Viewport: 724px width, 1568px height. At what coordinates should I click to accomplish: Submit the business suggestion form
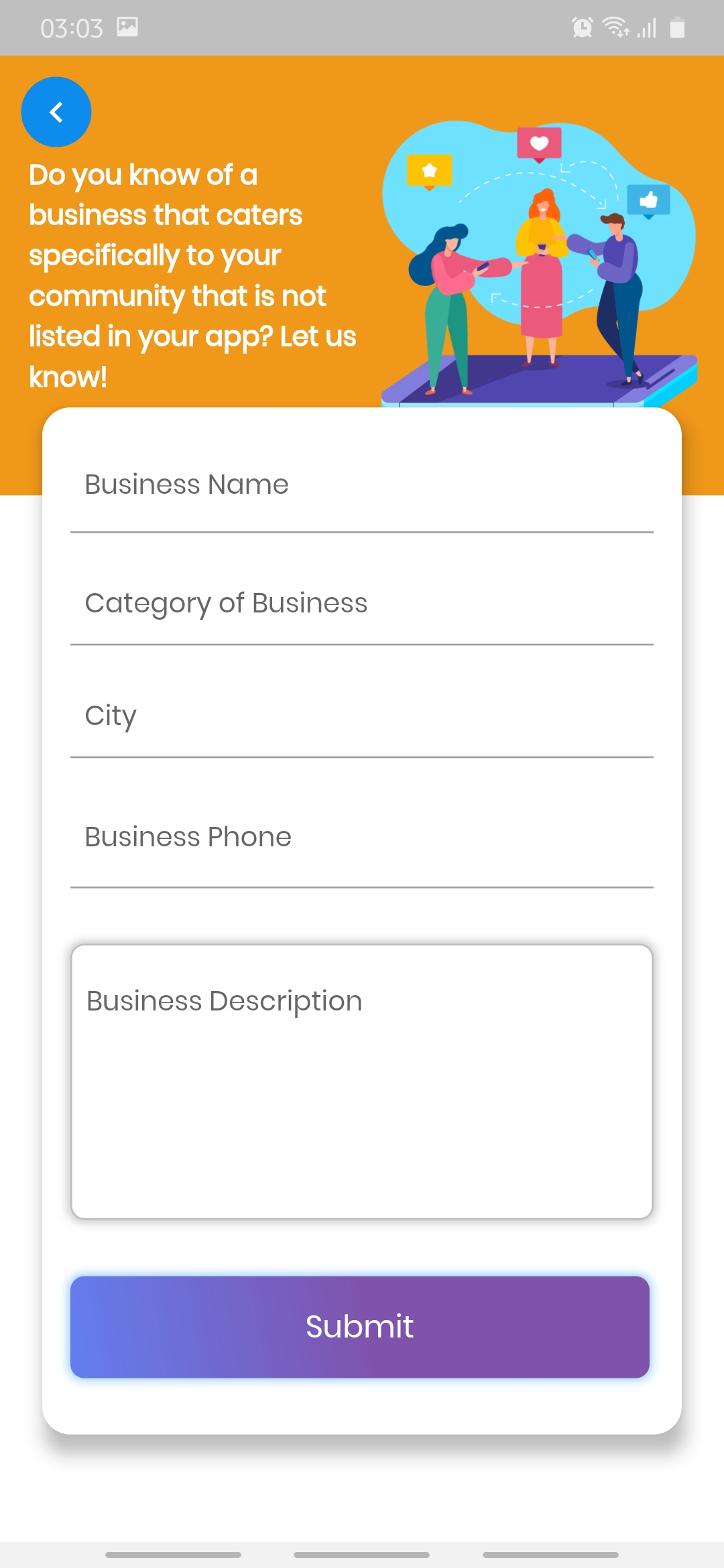[x=360, y=1327]
